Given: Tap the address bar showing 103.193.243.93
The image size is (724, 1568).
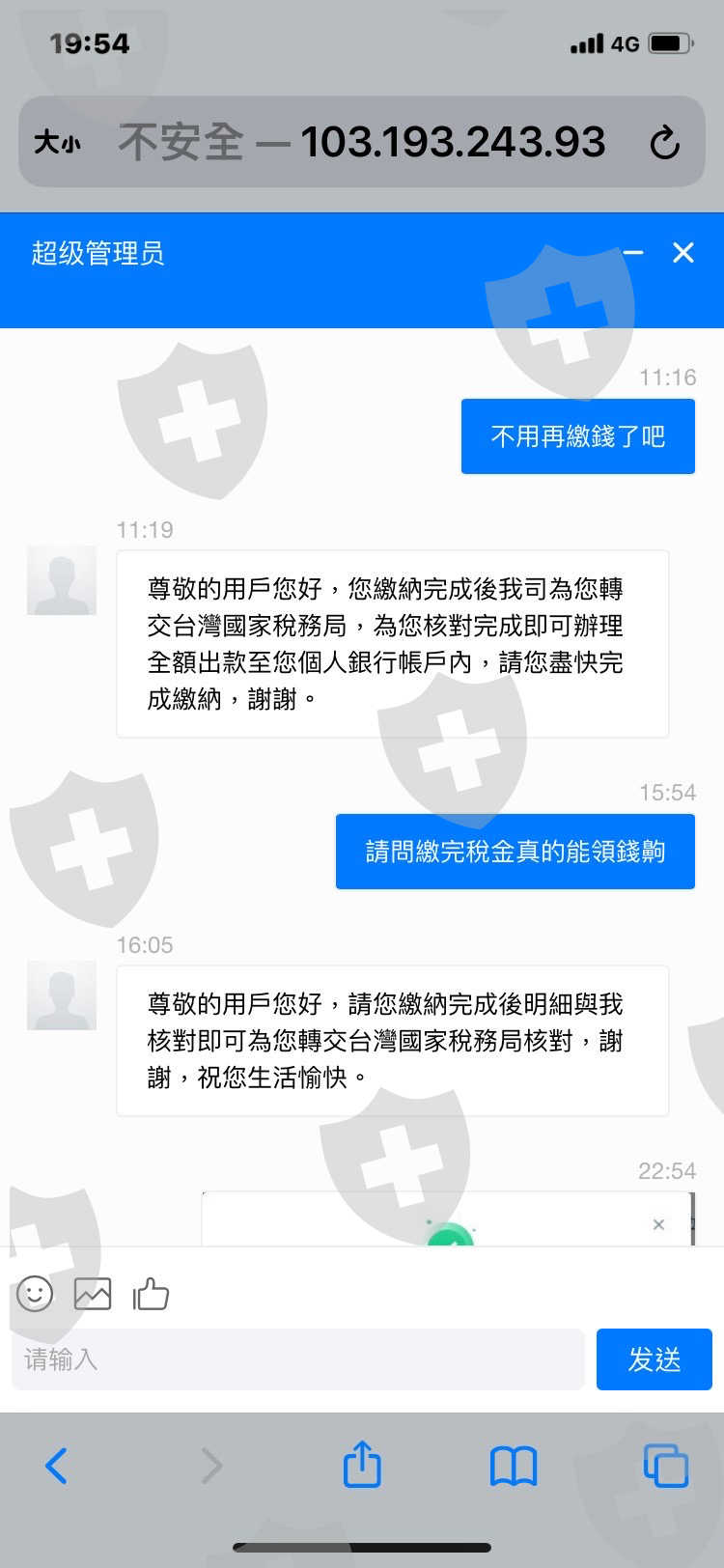Looking at the screenshot, I should pyautogui.click(x=362, y=142).
